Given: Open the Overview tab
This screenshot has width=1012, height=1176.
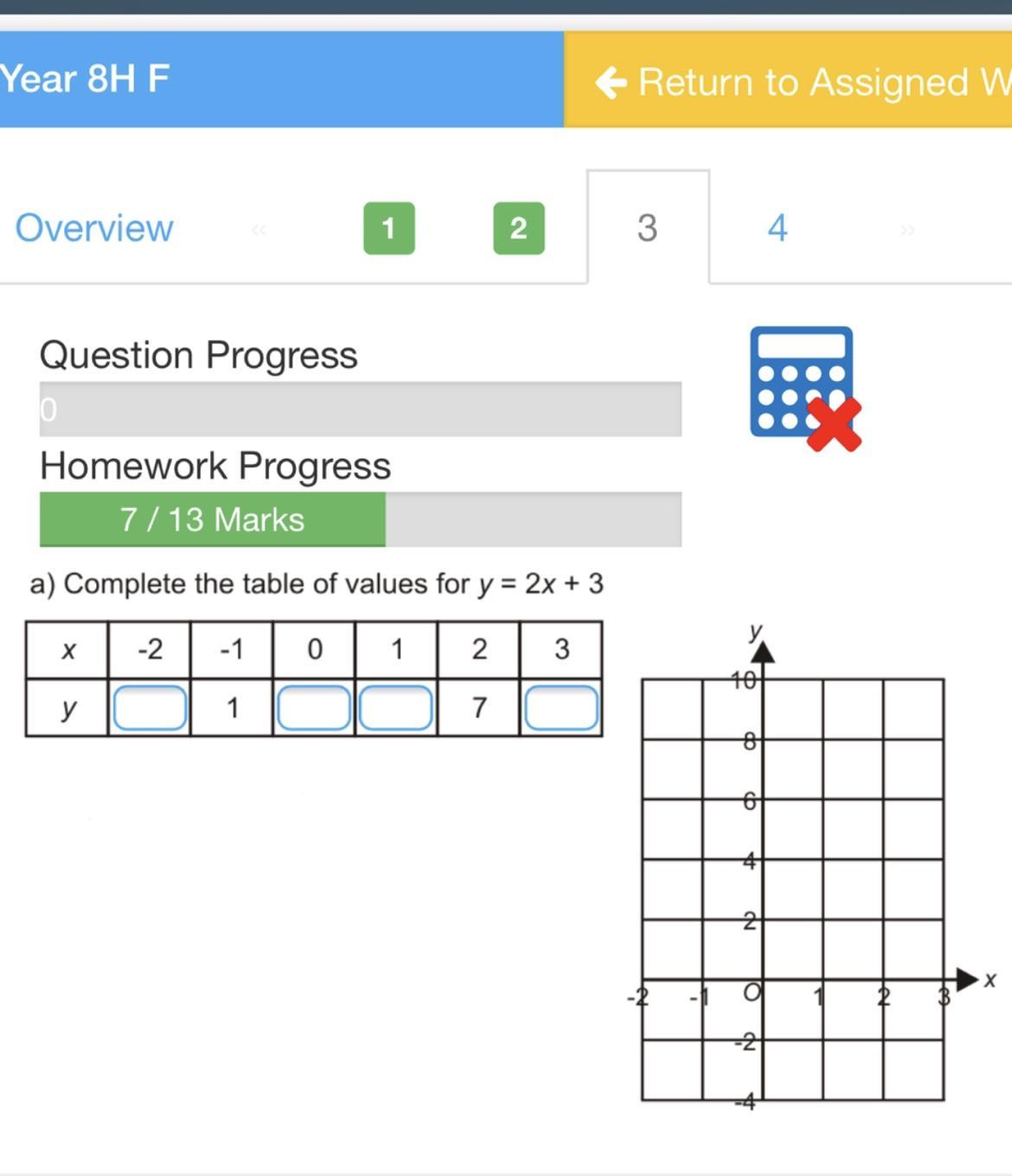Looking at the screenshot, I should 94,228.
